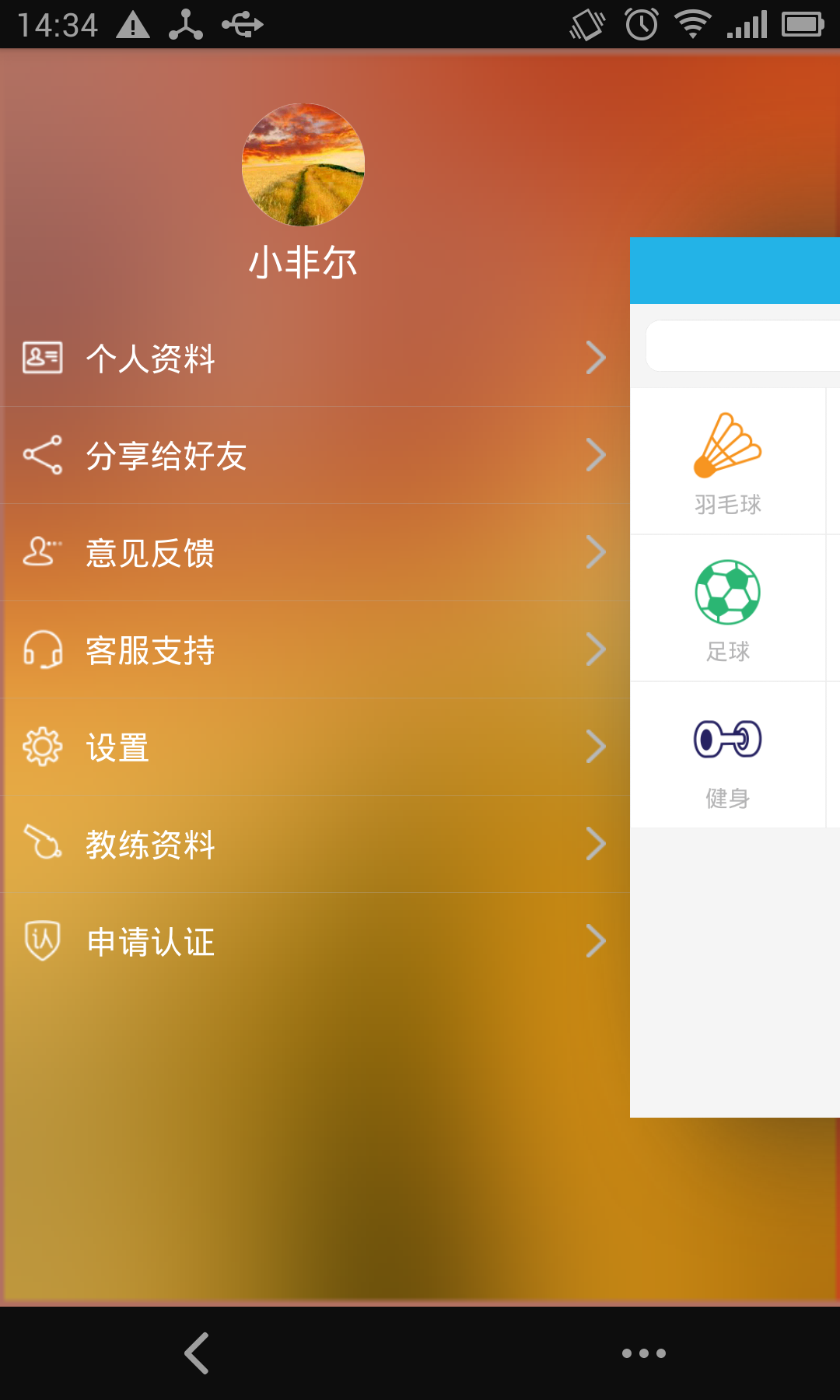840x1400 pixels.
Task: Open 申请认证 certification application
Action: click(x=311, y=942)
